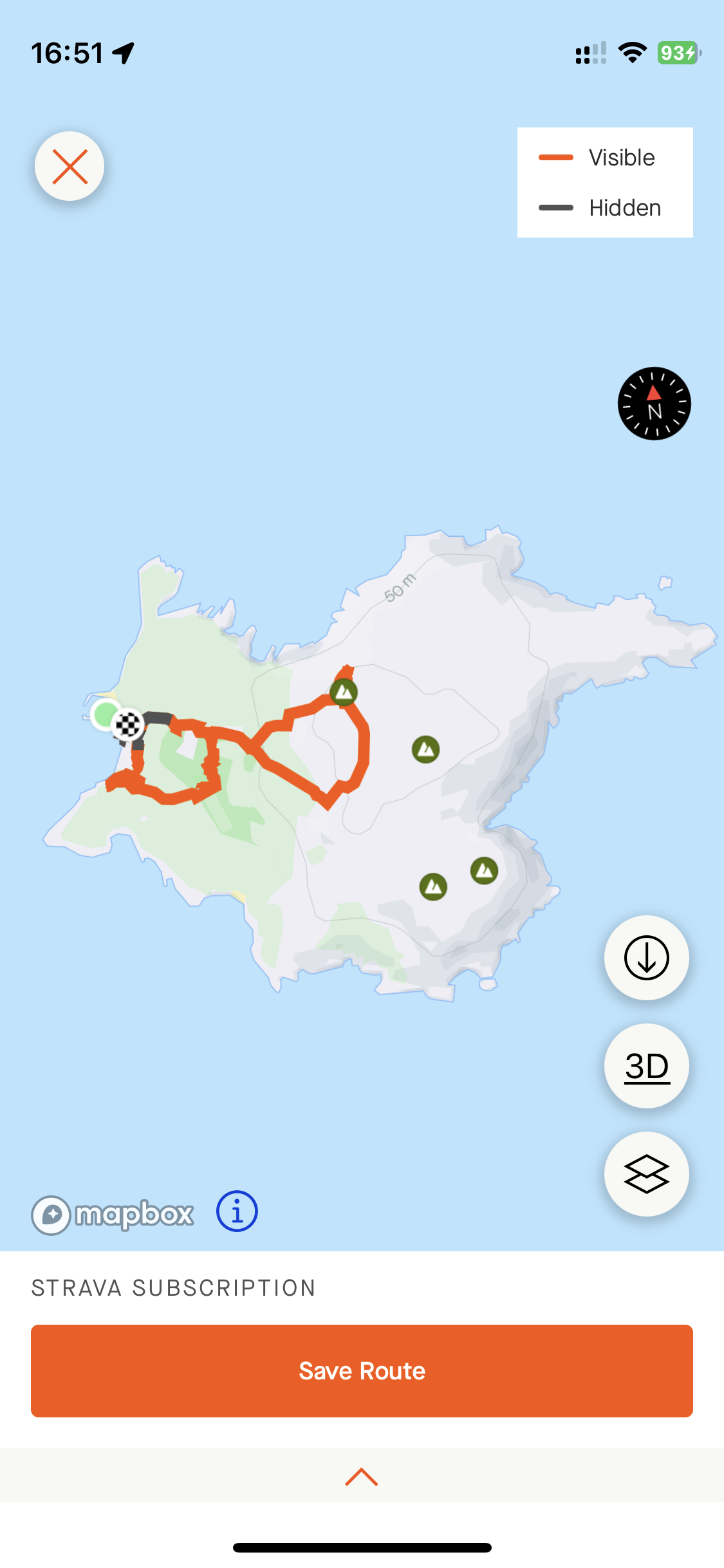Save Route with Strava subscription
The height and width of the screenshot is (1568, 724).
click(x=362, y=1371)
